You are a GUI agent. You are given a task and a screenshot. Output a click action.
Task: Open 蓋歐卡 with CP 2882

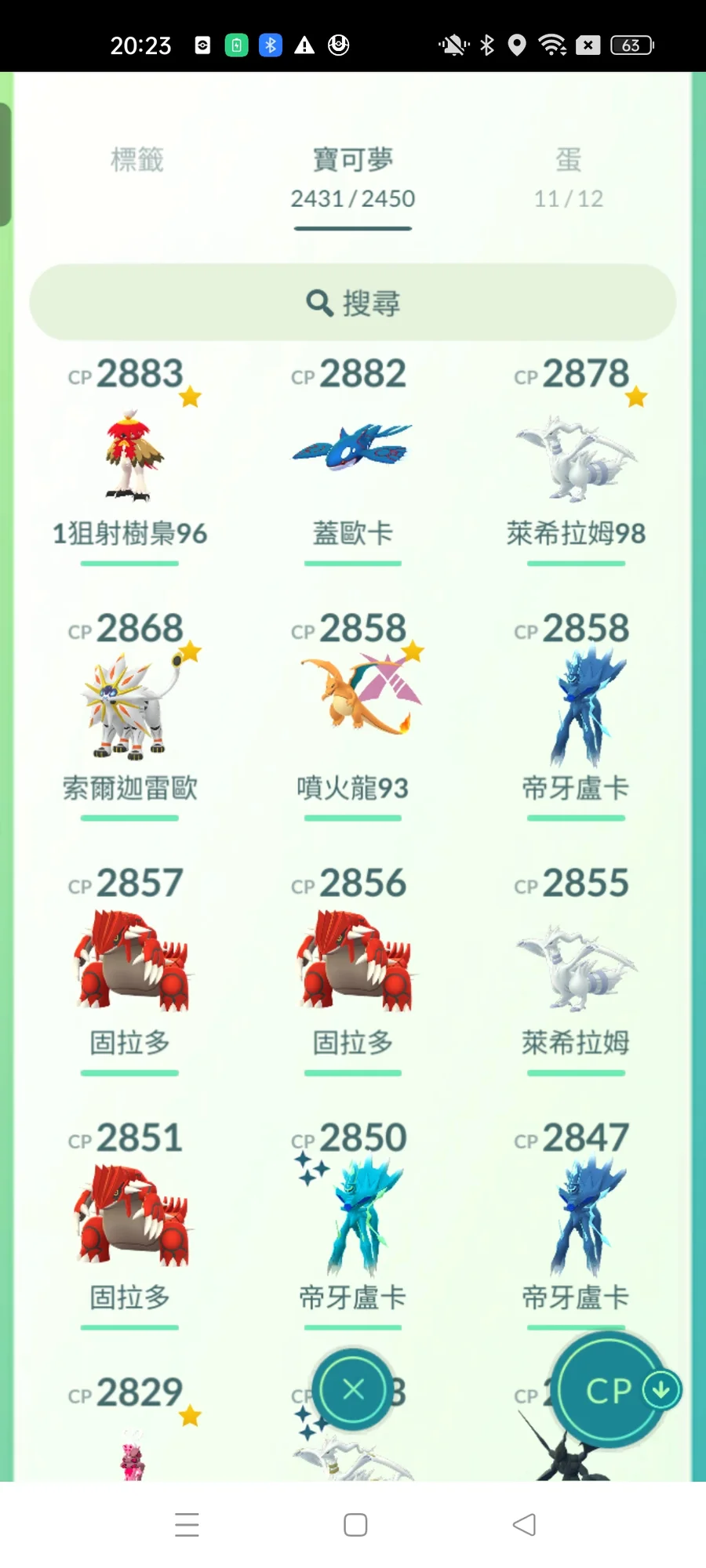click(x=352, y=455)
